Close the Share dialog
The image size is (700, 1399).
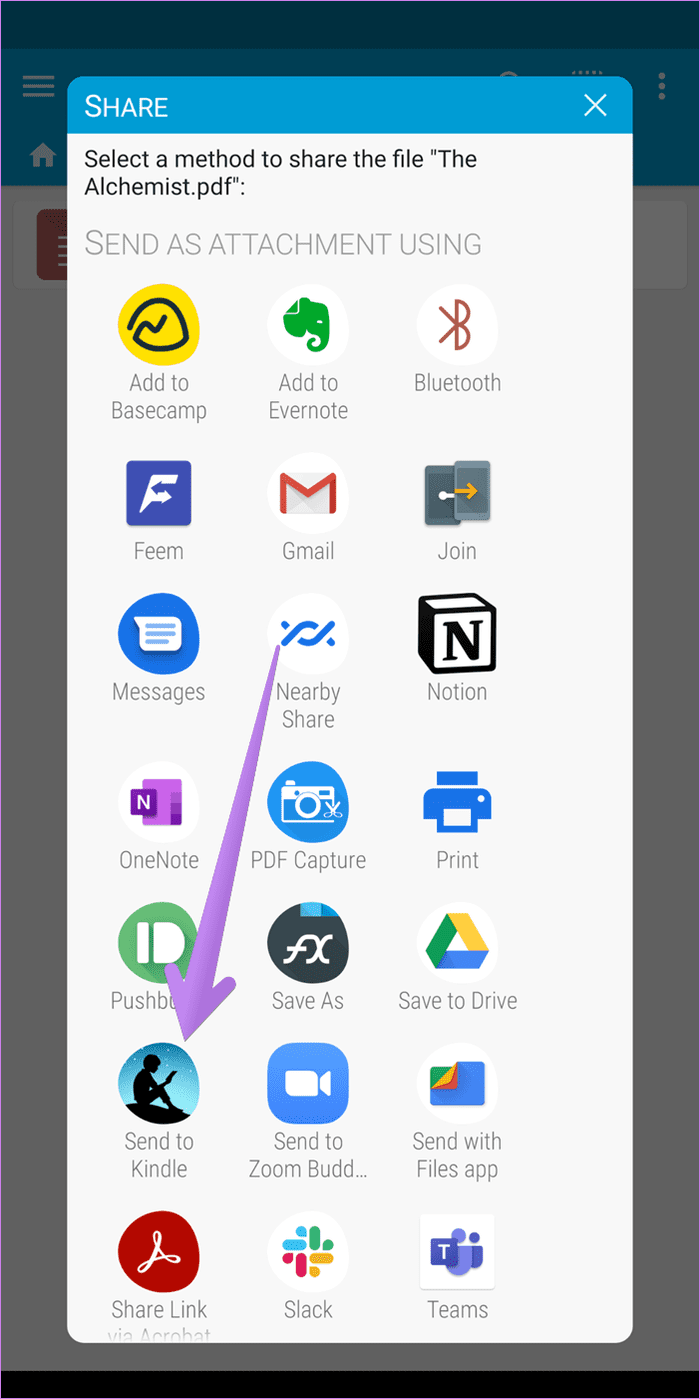tap(595, 105)
